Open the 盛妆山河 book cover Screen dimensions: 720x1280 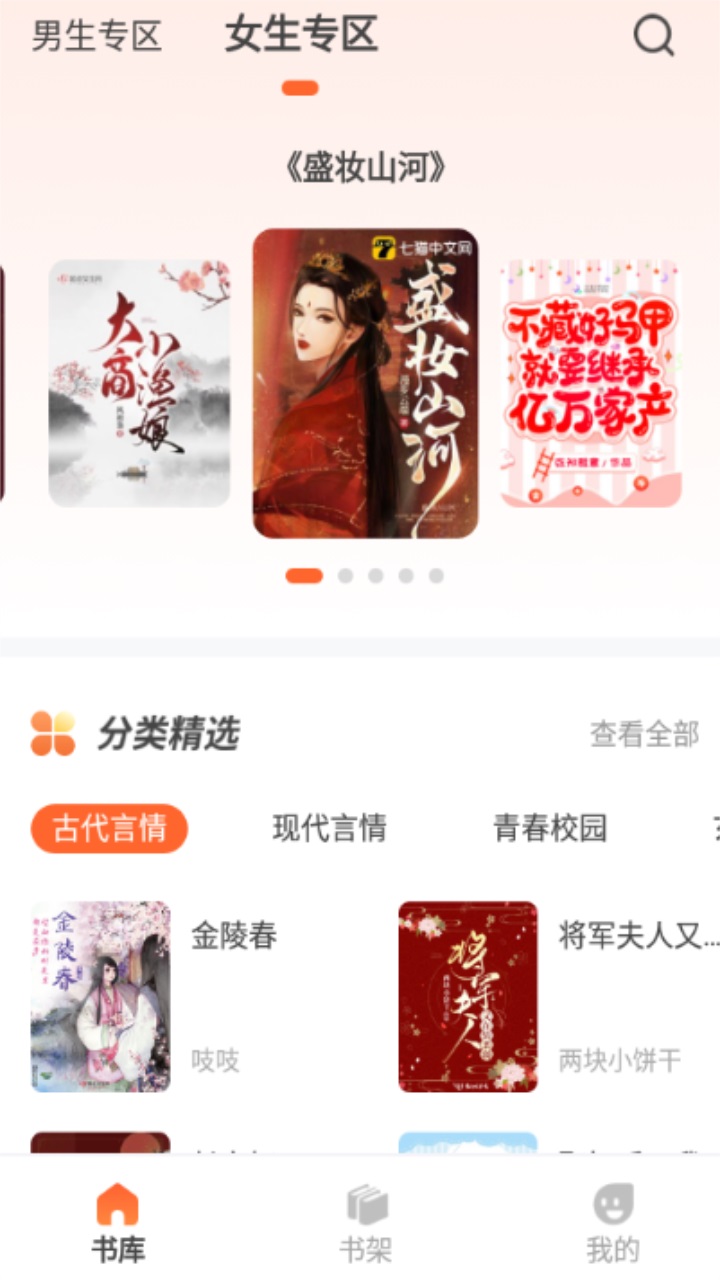coord(365,383)
